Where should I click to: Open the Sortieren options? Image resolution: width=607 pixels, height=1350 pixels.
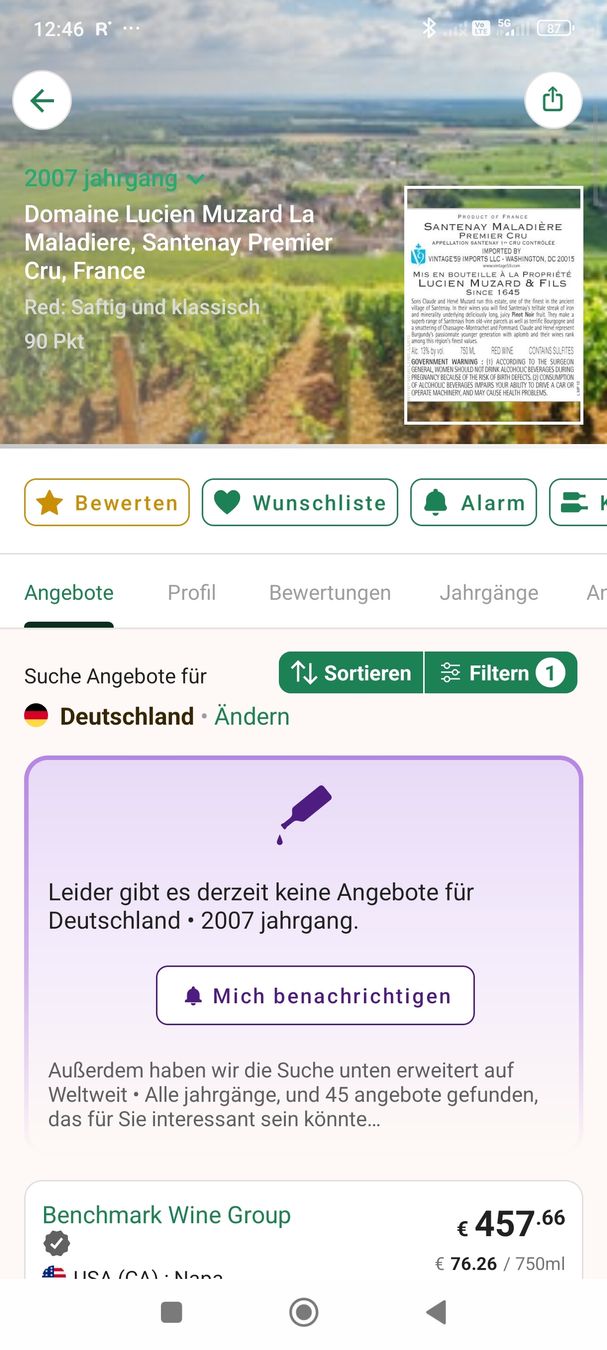352,673
